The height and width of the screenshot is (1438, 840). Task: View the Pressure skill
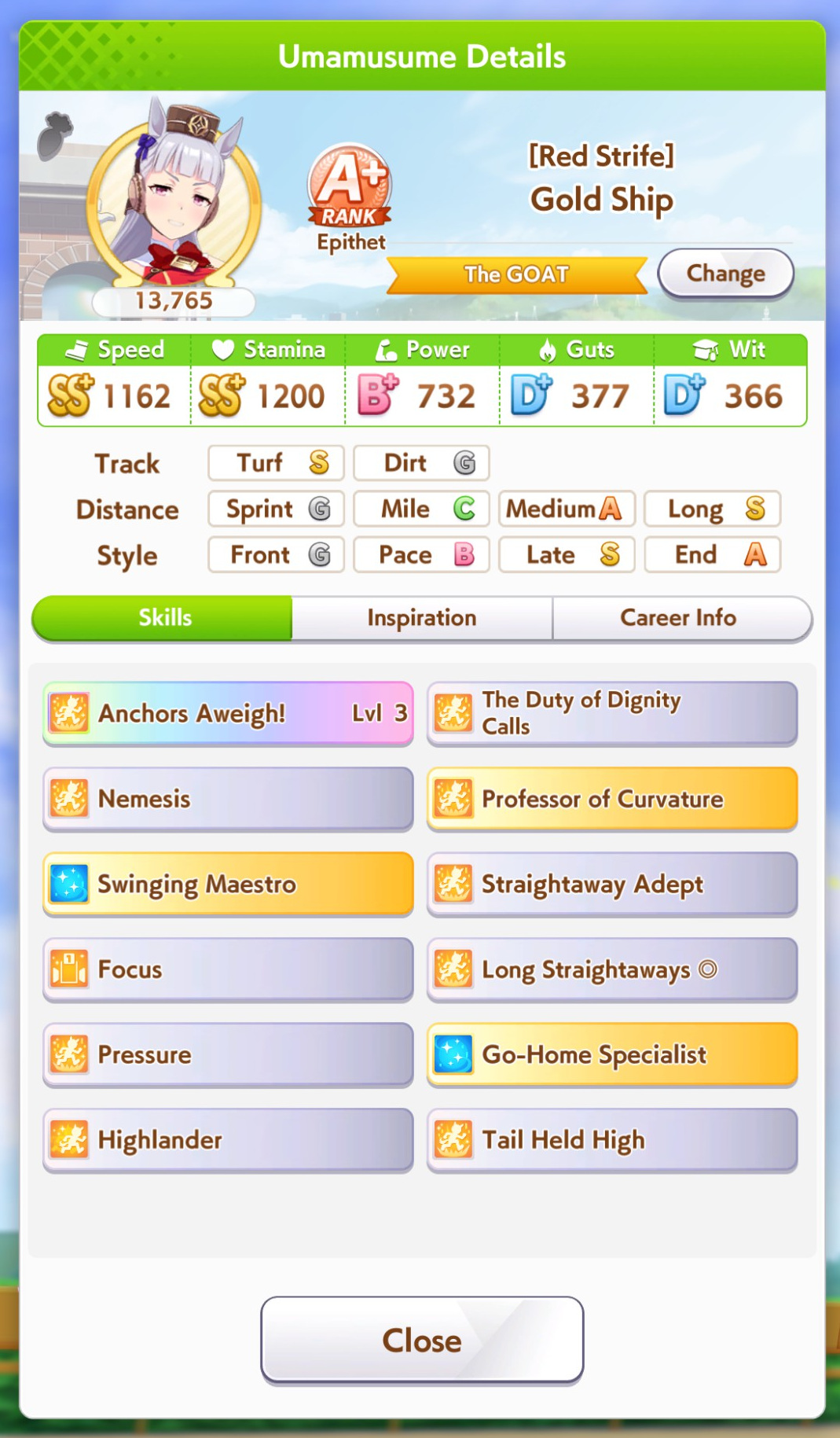tap(228, 1054)
